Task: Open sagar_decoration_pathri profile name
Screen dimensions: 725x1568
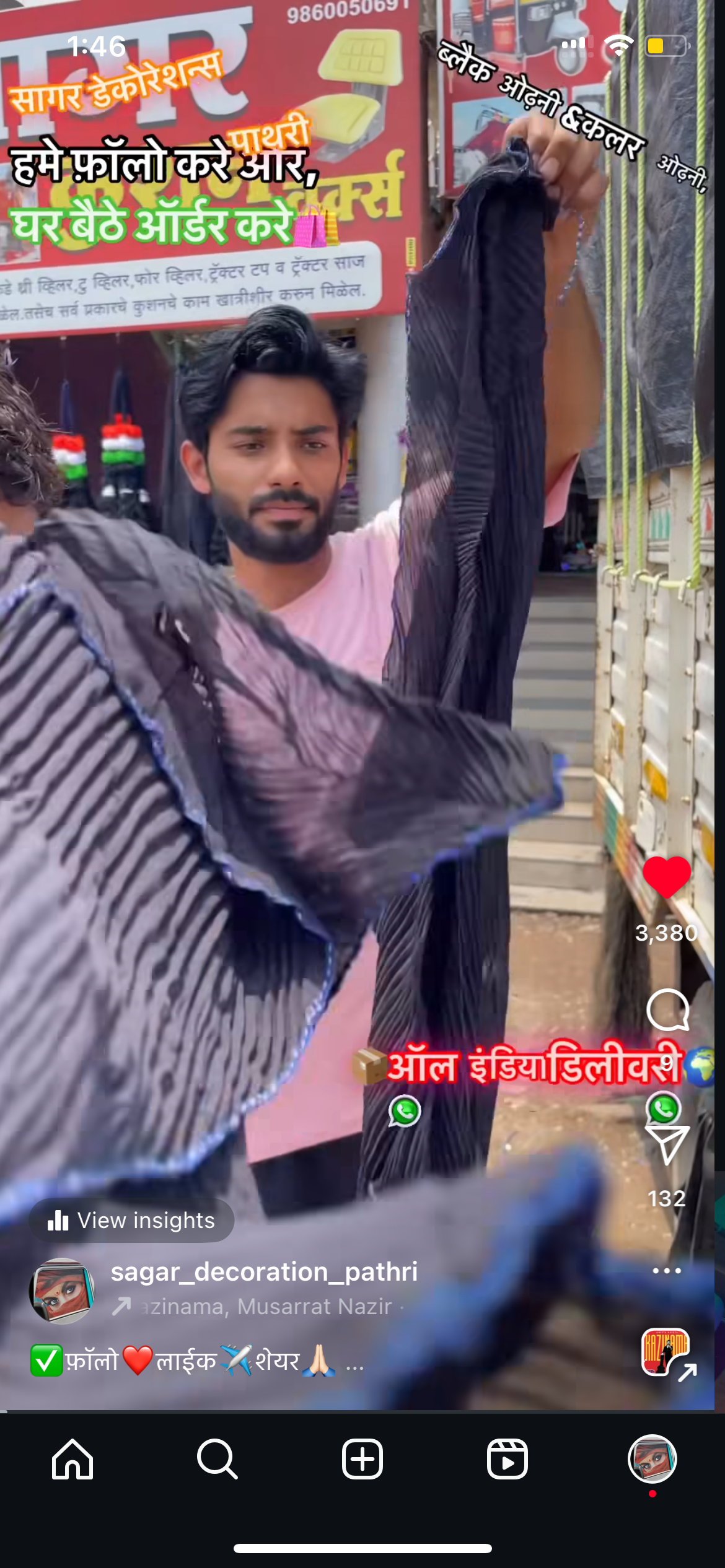Action: (x=264, y=1271)
